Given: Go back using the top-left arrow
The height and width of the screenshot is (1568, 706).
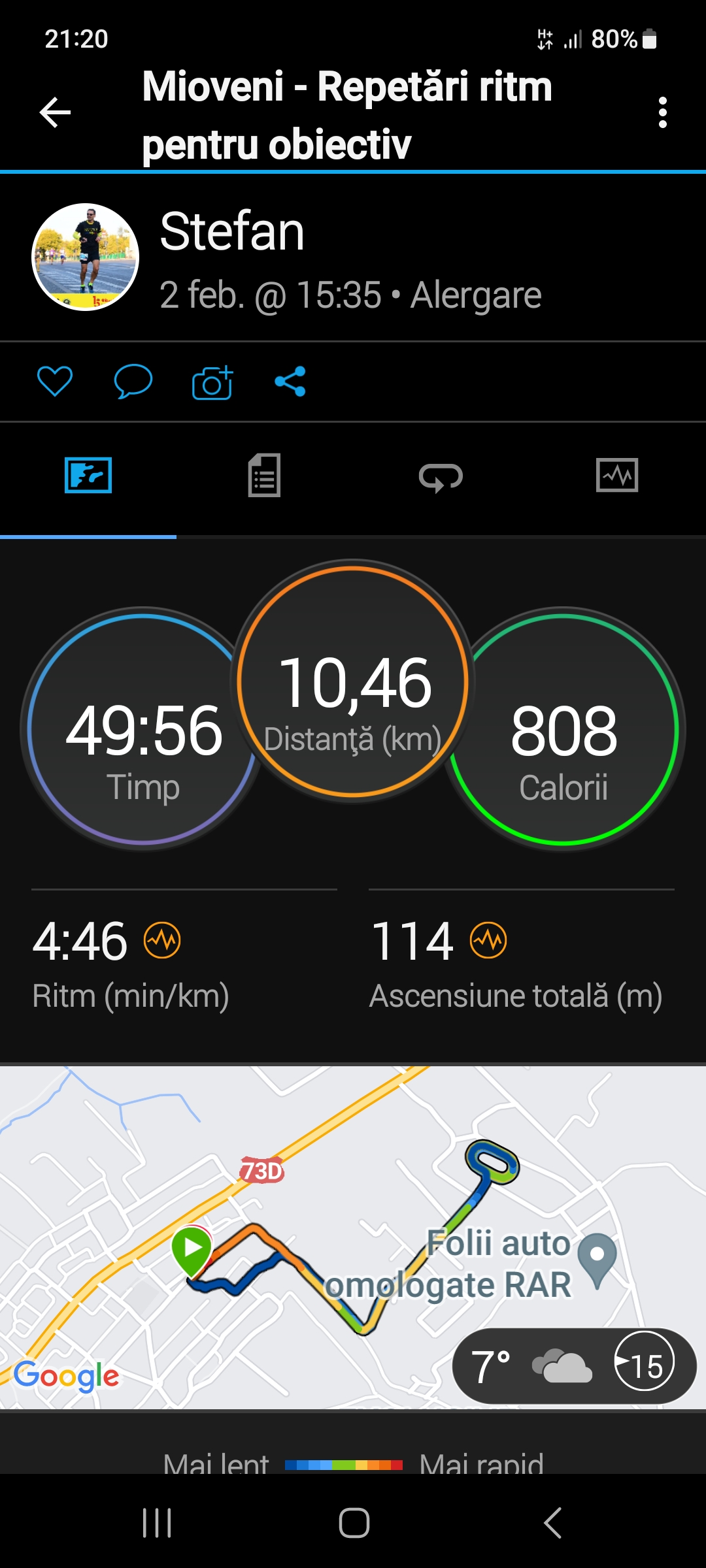Looking at the screenshot, I should [55, 112].
